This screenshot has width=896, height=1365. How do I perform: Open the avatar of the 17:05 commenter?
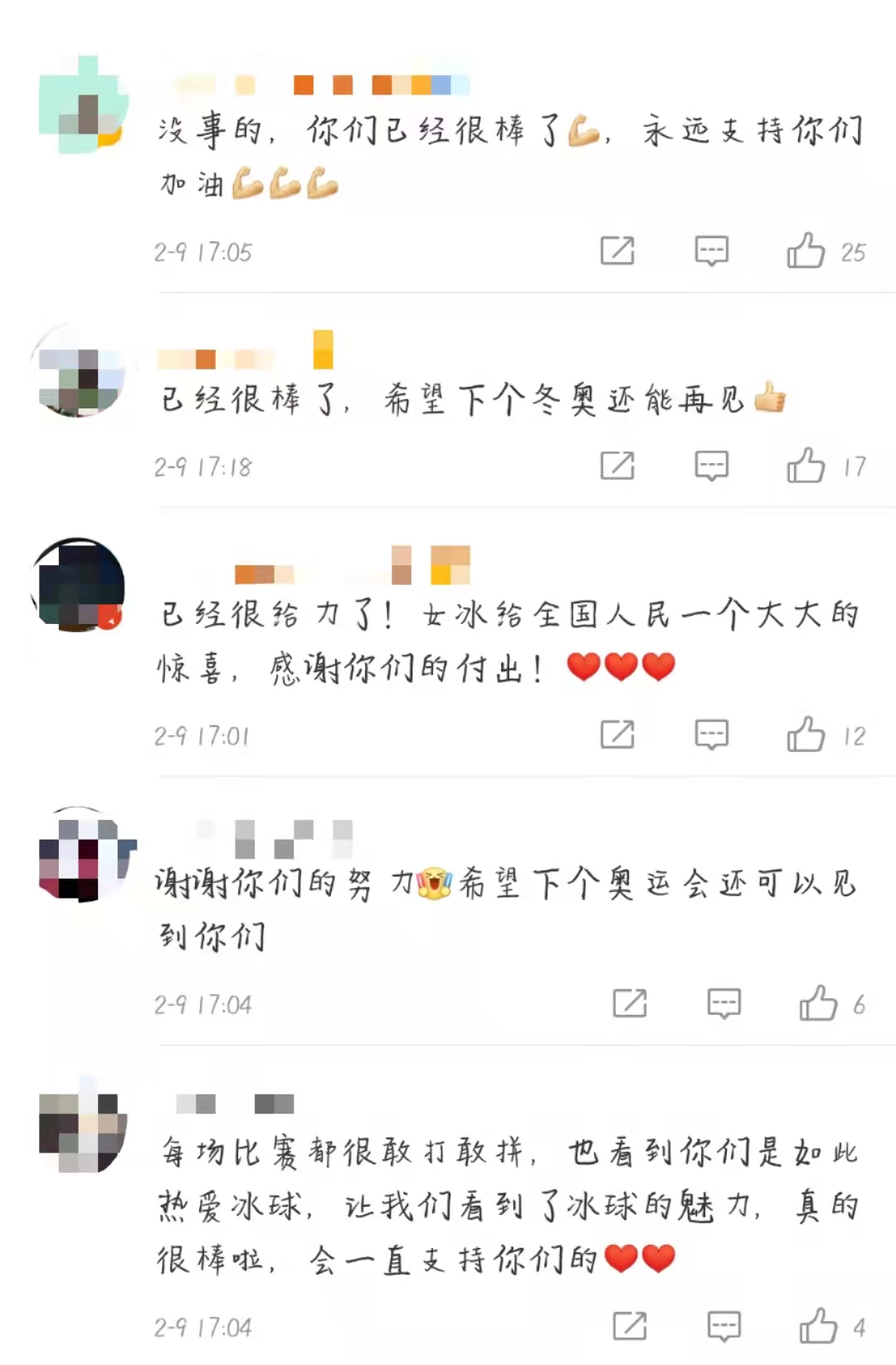[x=82, y=105]
